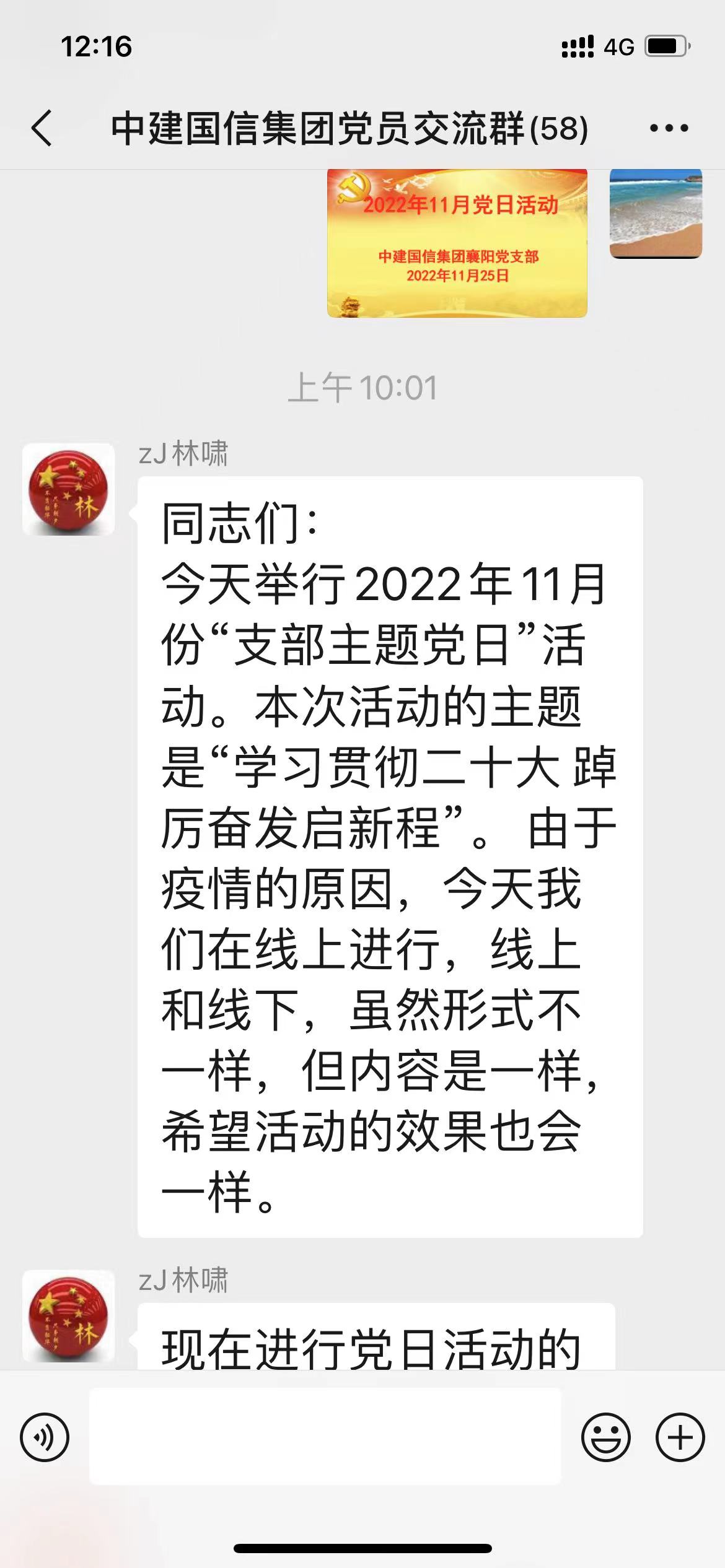Tap the beach avatar of the sender
Viewport: 725px width, 1568px height.
pyautogui.click(x=656, y=213)
